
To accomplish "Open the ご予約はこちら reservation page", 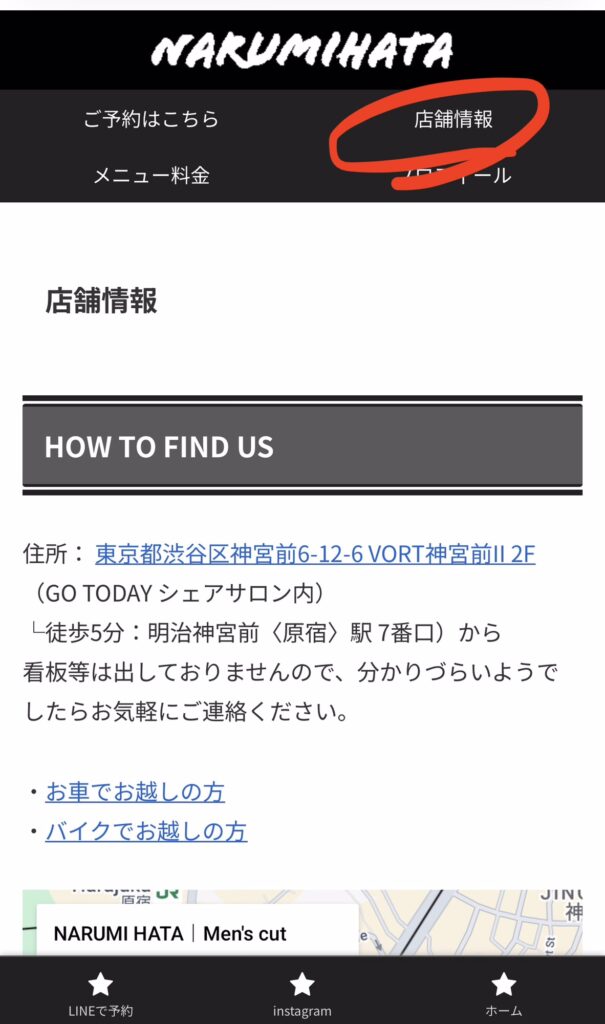I will pyautogui.click(x=151, y=120).
